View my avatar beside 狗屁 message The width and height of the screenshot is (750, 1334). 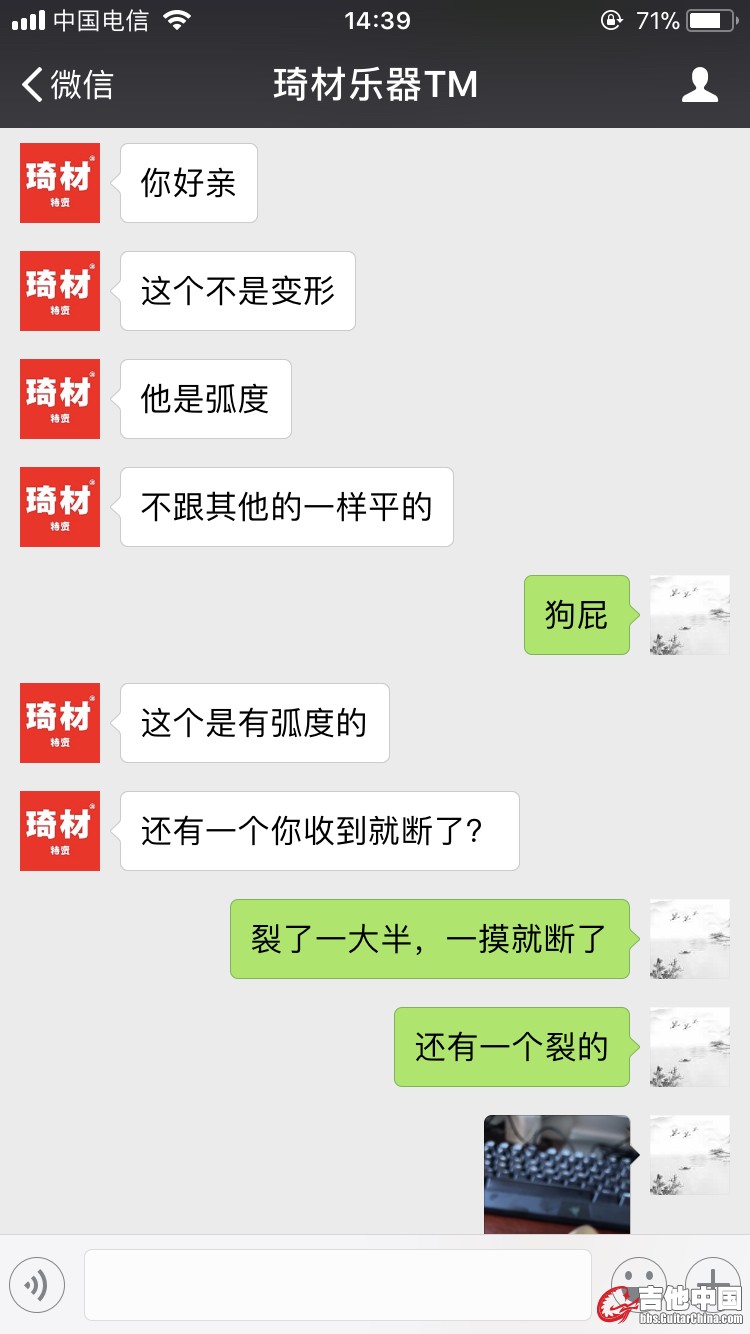[690, 615]
